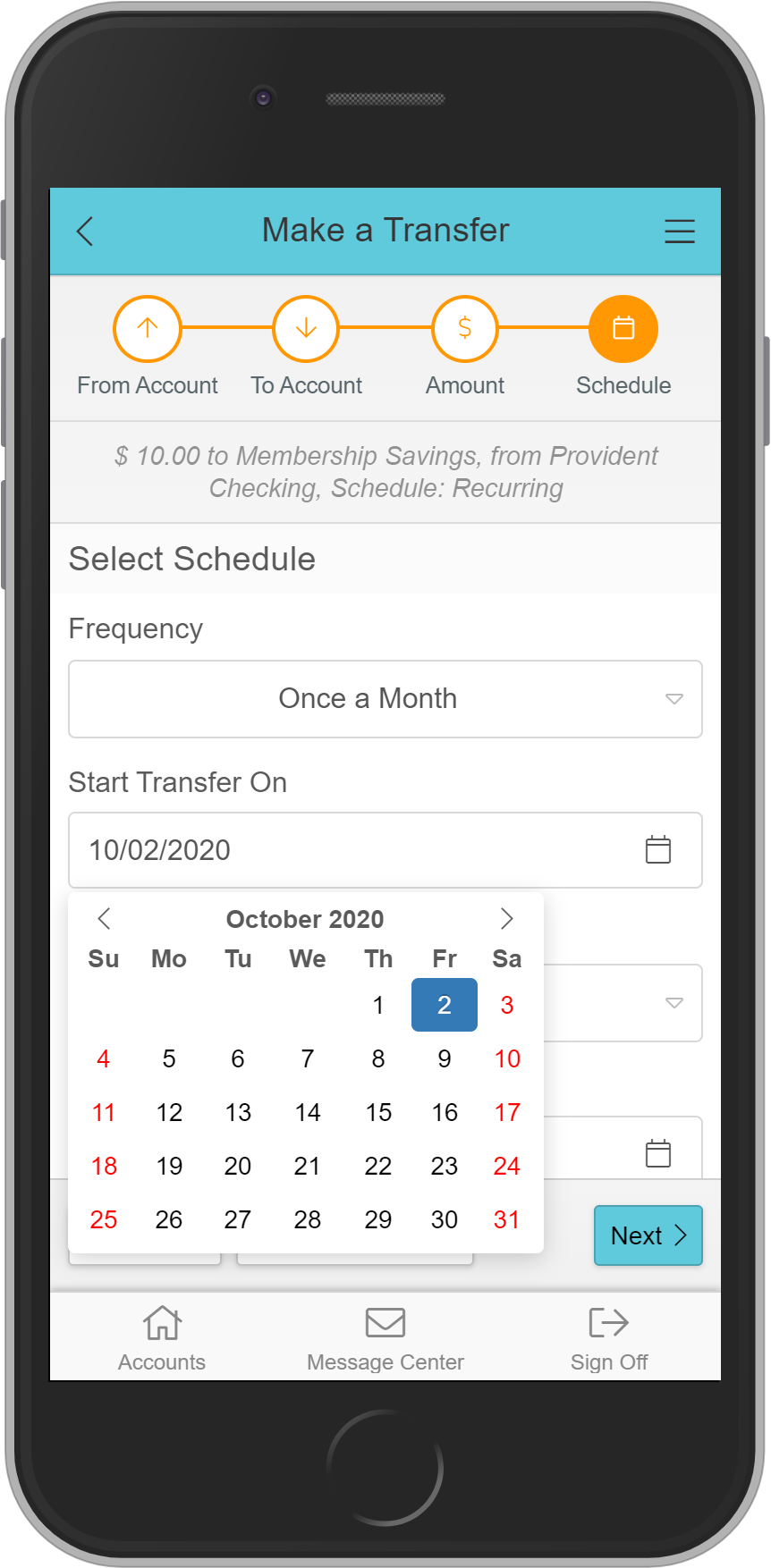Screen dimensions: 771x1568
Task: Open the hamburger menu
Action: coord(679,232)
